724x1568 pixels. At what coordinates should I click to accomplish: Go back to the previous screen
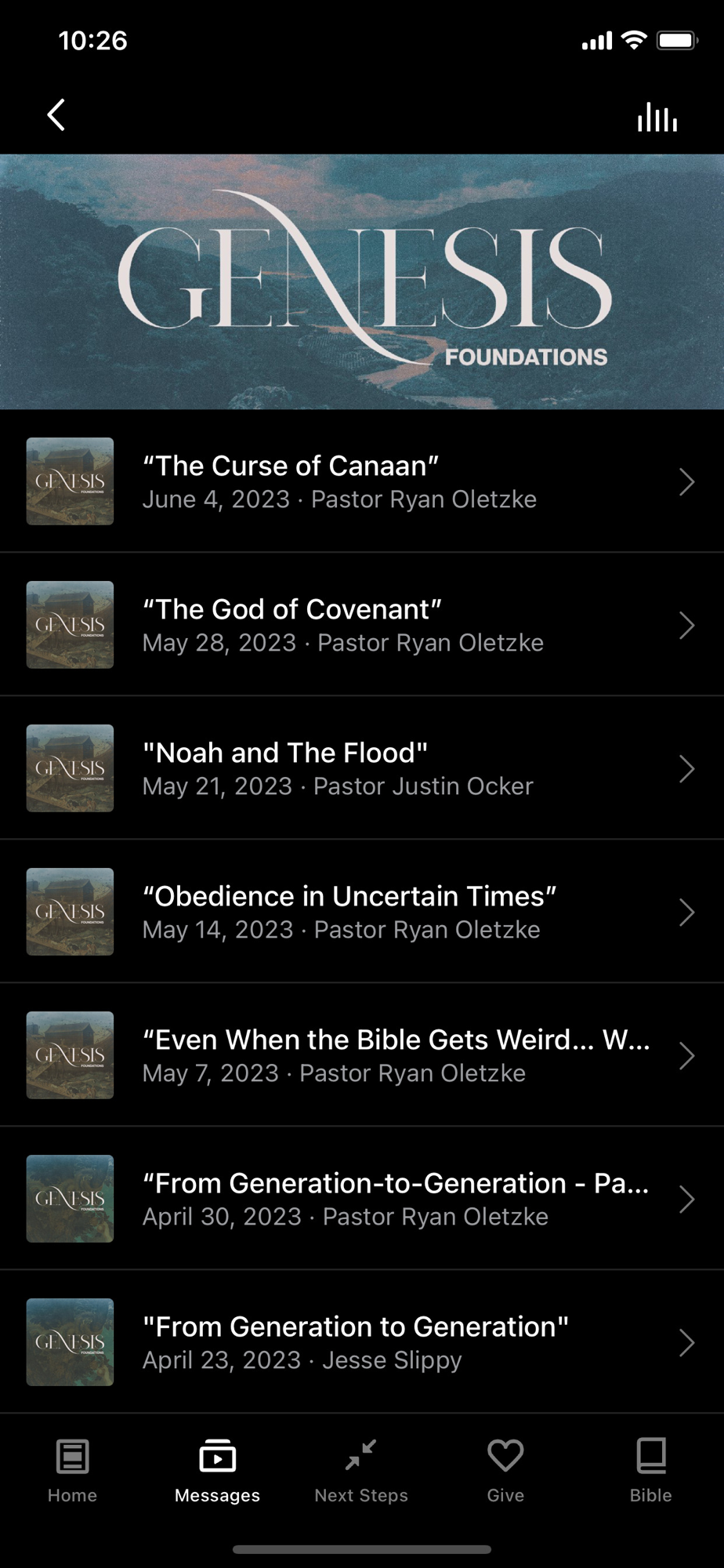pos(56,115)
